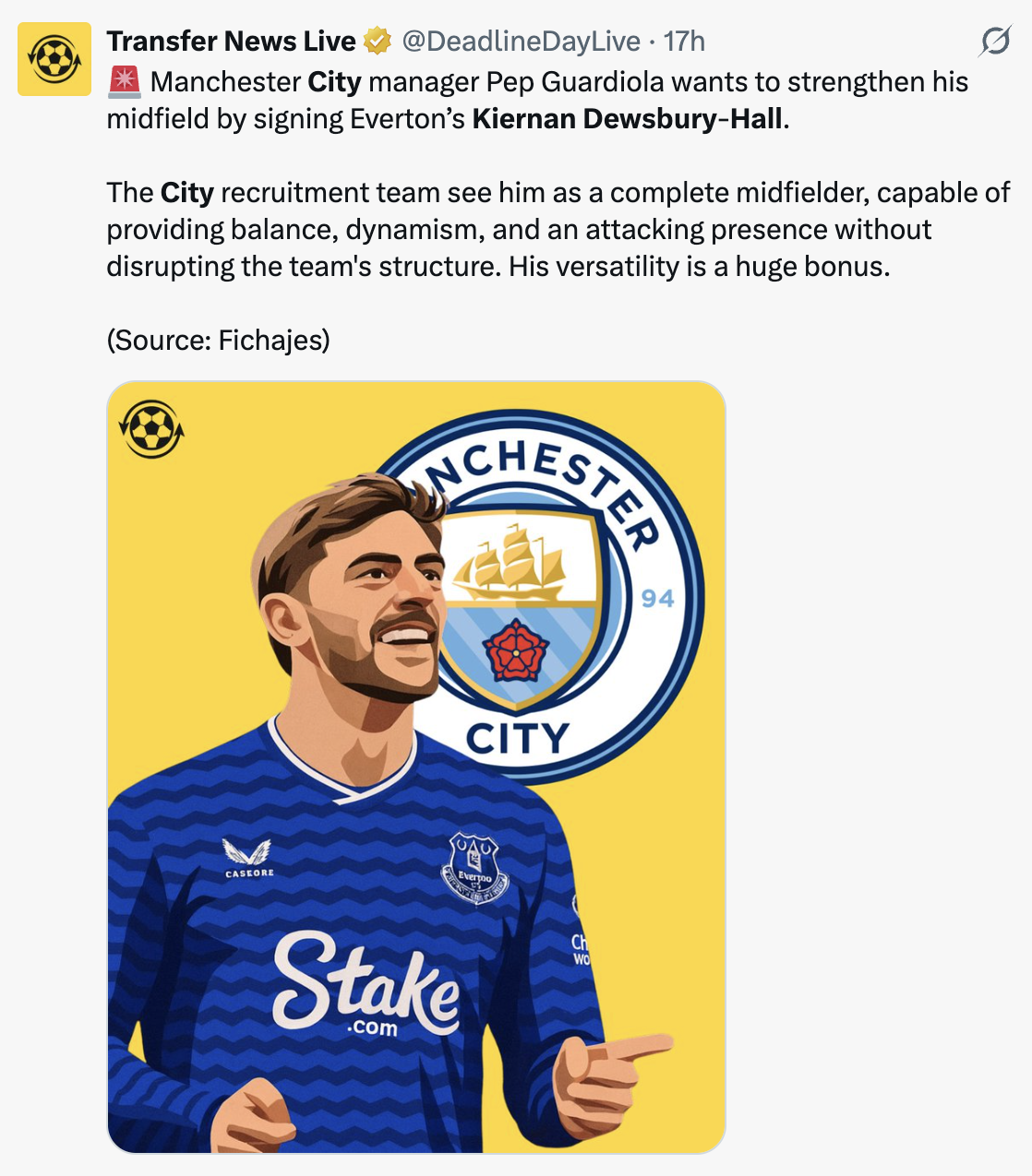Open the @DeadlineDayLive handle
The image size is (1032, 1176).
click(x=521, y=42)
